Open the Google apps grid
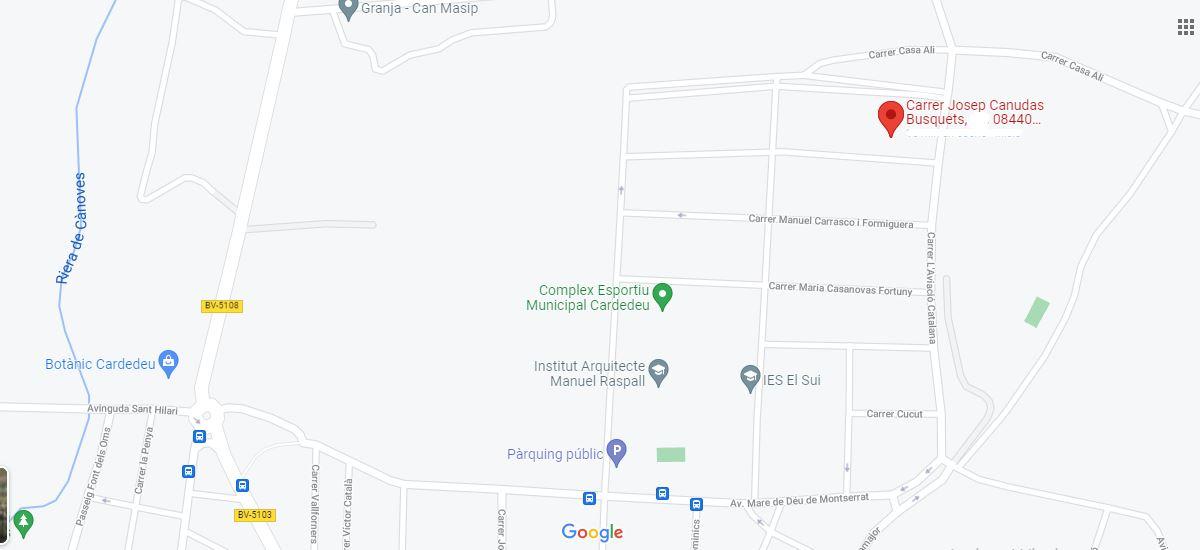Viewport: 1200px width, 550px height. 1185,27
